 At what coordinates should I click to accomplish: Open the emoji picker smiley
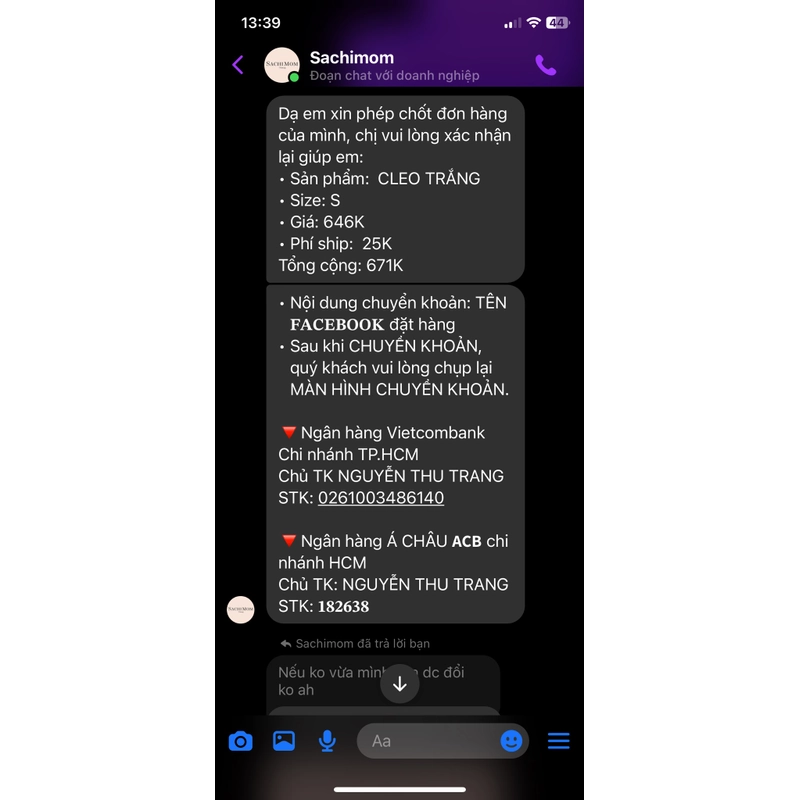pos(511,741)
